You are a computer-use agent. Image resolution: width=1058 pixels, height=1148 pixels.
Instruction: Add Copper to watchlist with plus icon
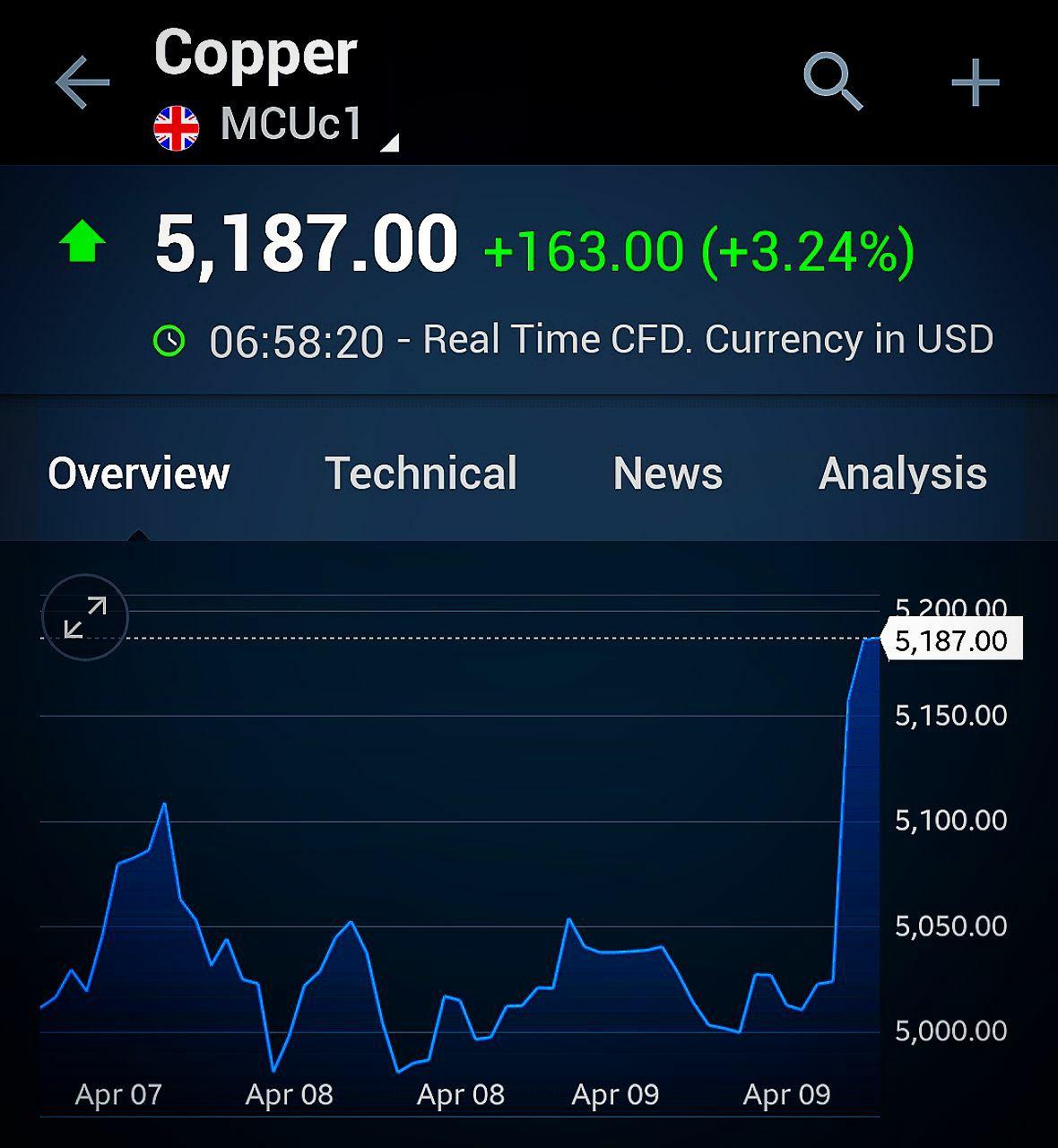pos(975,83)
